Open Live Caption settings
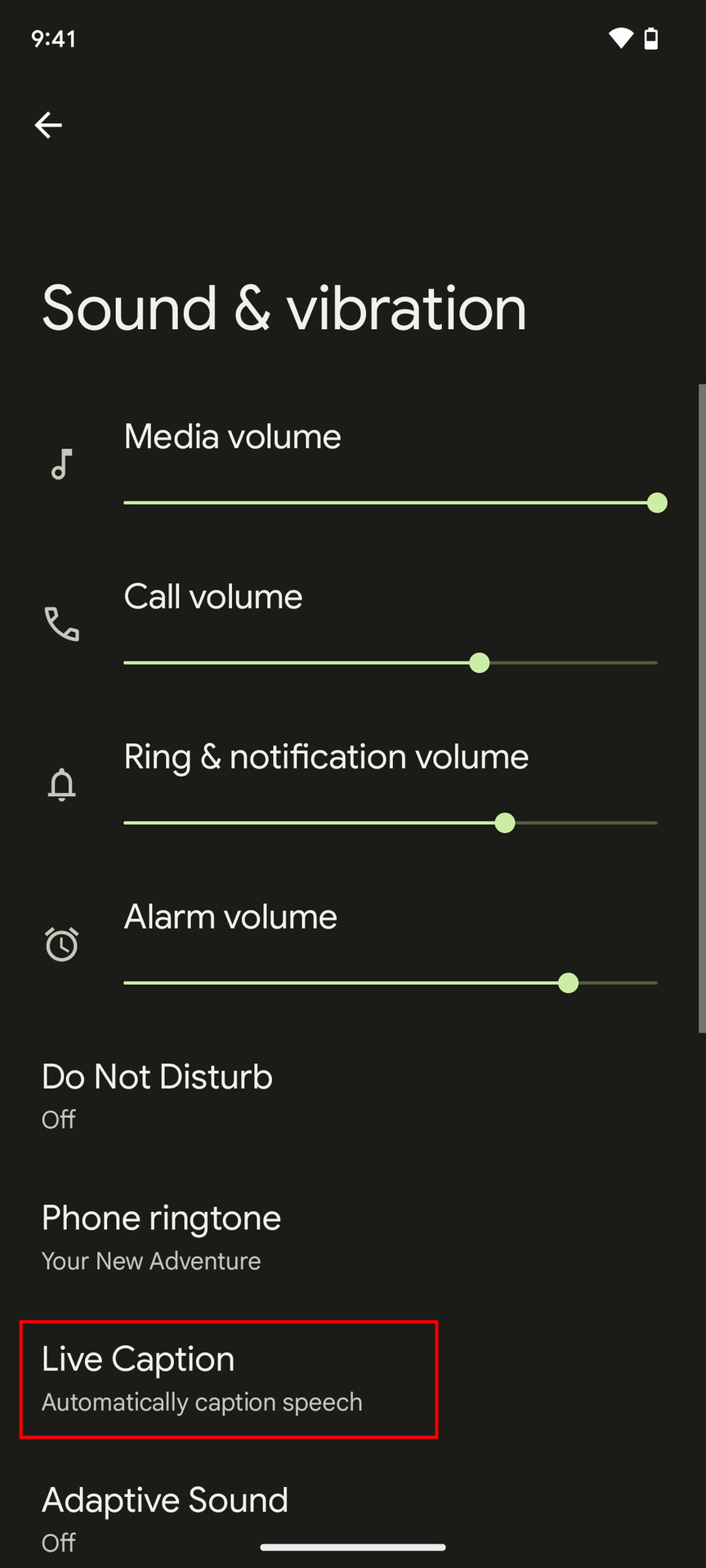The width and height of the screenshot is (706, 1568). point(203,1378)
